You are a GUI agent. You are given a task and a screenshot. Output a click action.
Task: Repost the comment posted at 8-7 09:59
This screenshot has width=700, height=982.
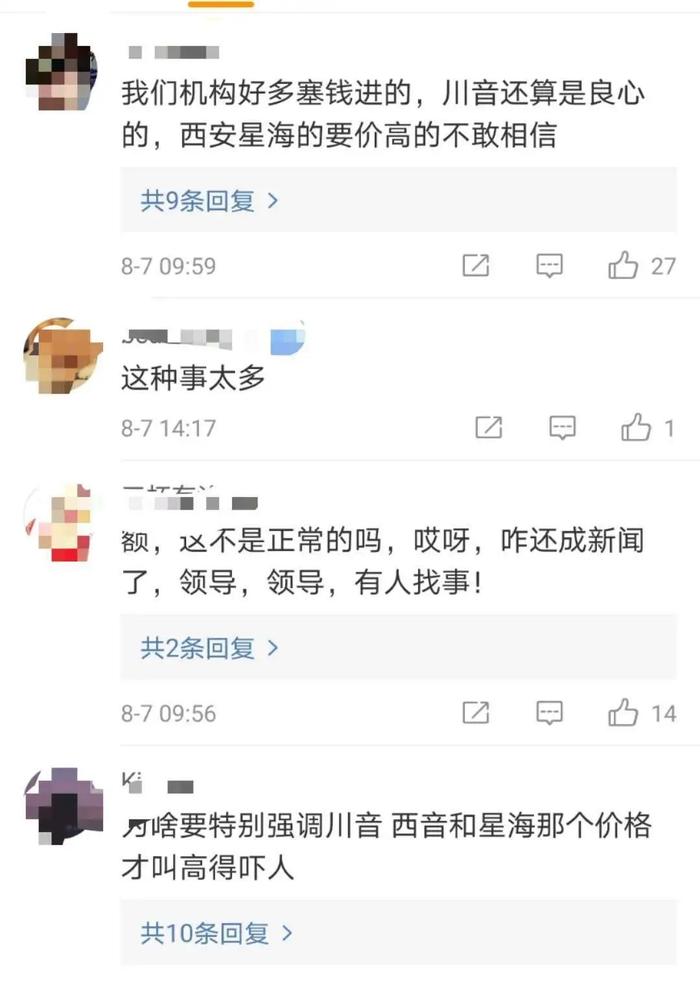click(x=476, y=266)
